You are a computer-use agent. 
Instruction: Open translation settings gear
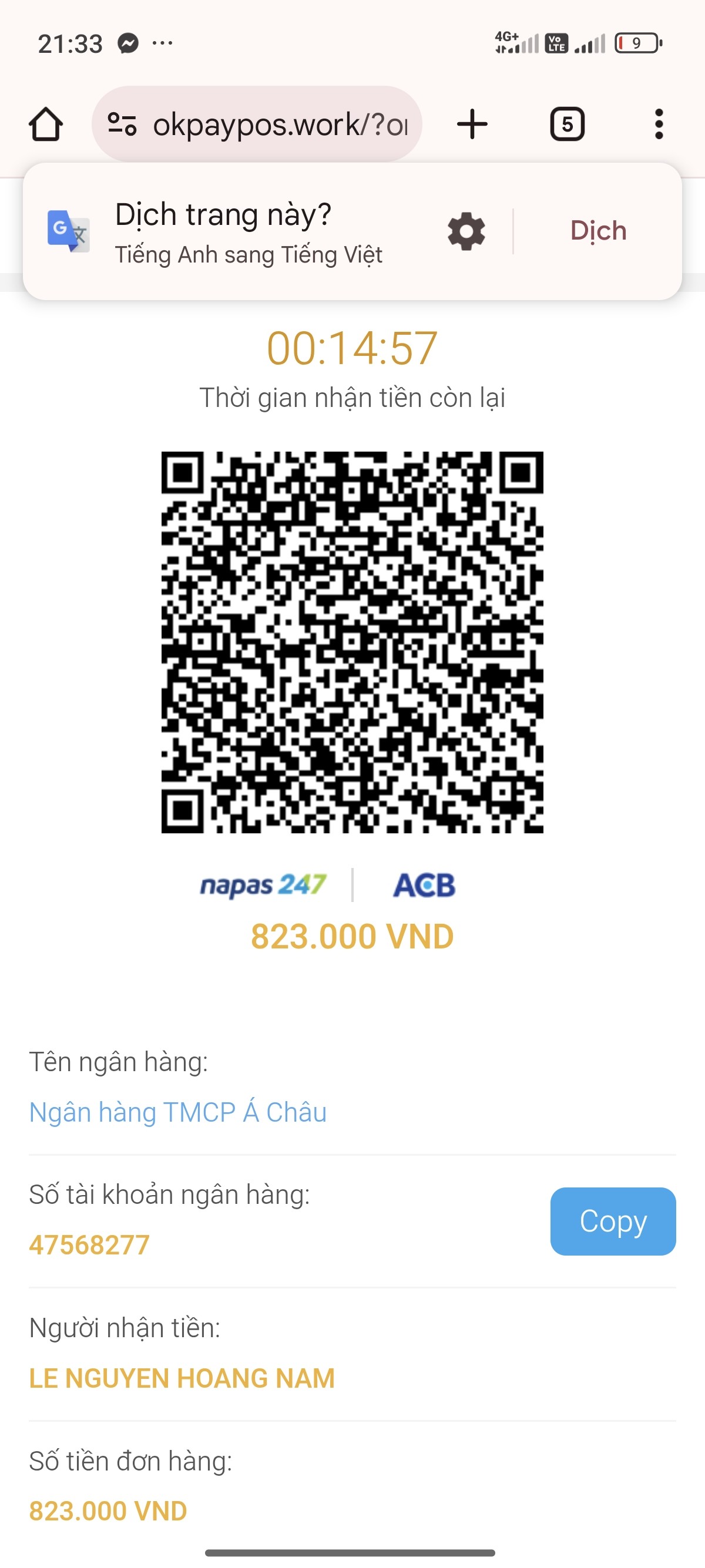click(x=466, y=231)
